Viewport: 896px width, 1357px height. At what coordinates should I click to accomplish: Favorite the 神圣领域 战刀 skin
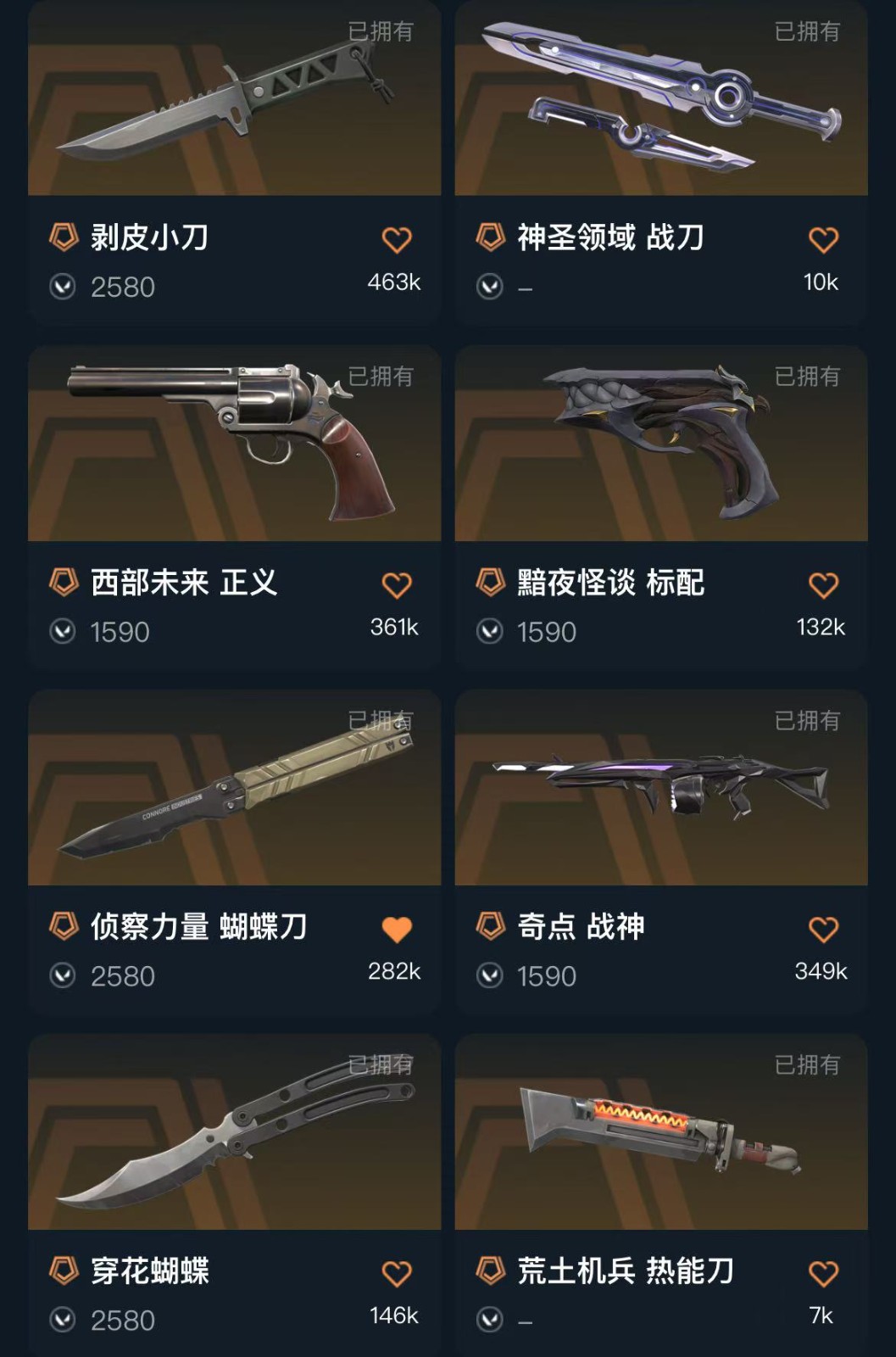[x=822, y=240]
